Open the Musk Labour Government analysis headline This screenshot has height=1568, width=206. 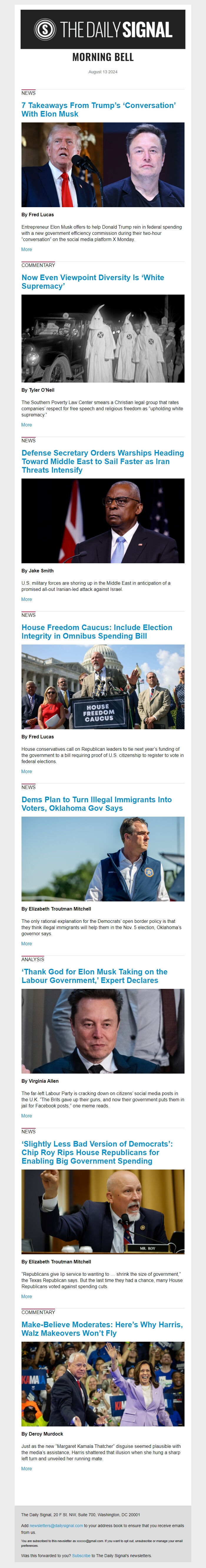[94, 976]
